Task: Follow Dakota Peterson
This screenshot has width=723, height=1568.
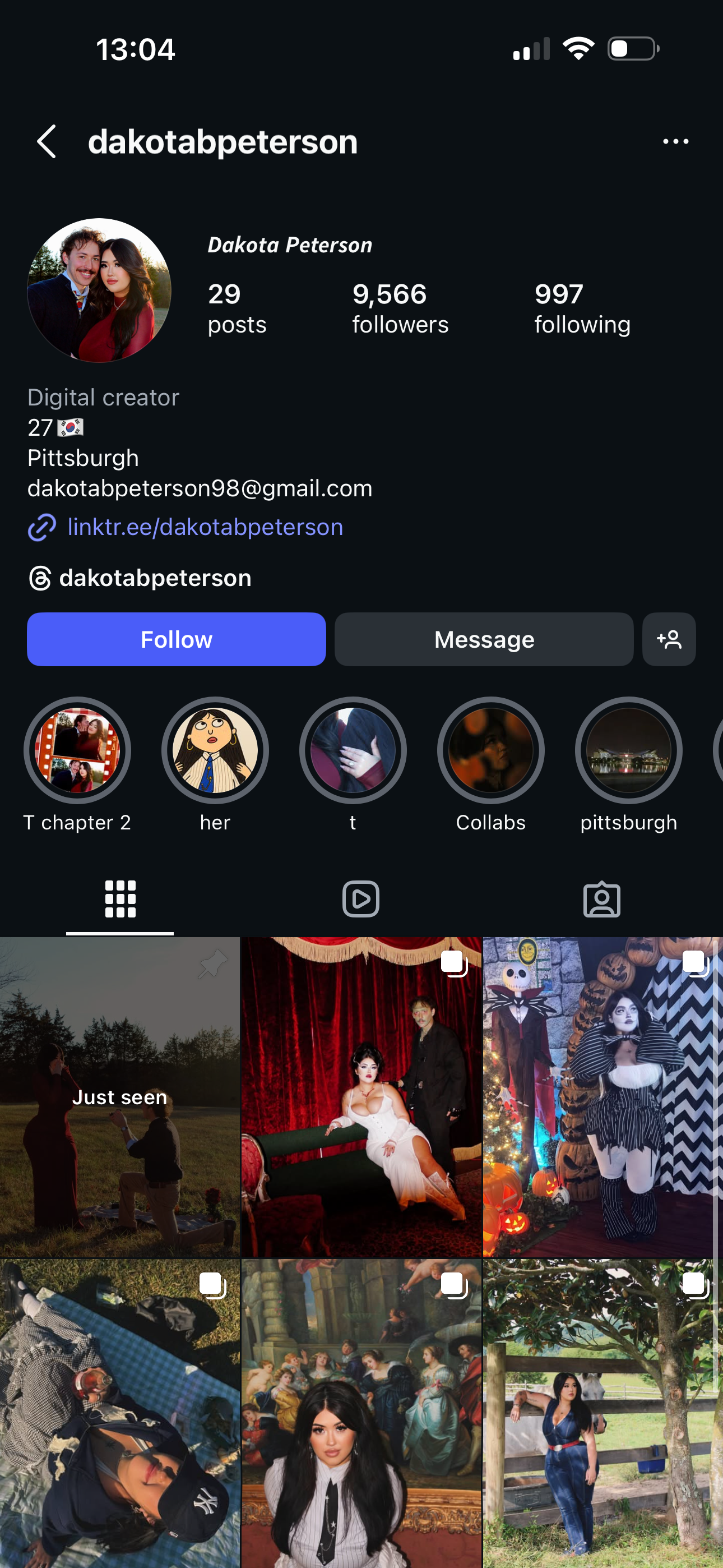Action: (176, 639)
